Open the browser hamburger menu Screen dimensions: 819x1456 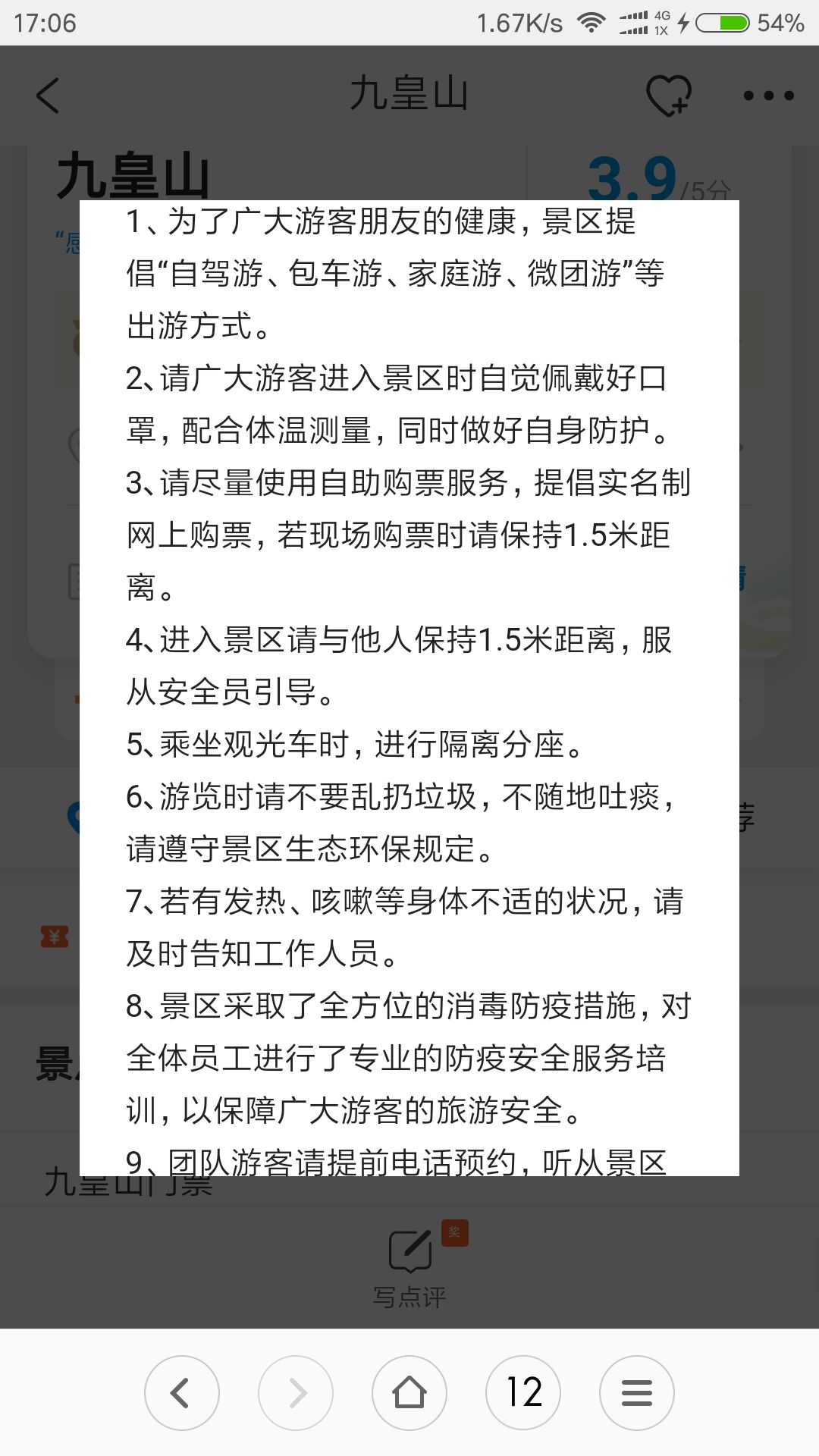pyautogui.click(x=636, y=1392)
